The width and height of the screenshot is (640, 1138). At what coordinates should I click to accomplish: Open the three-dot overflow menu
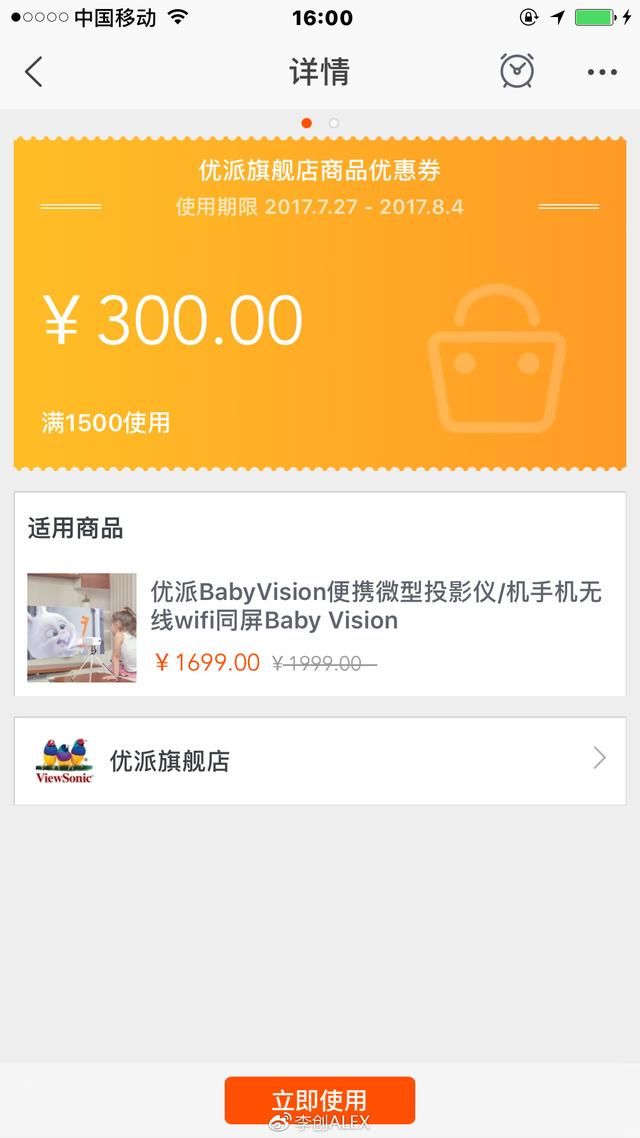(602, 72)
